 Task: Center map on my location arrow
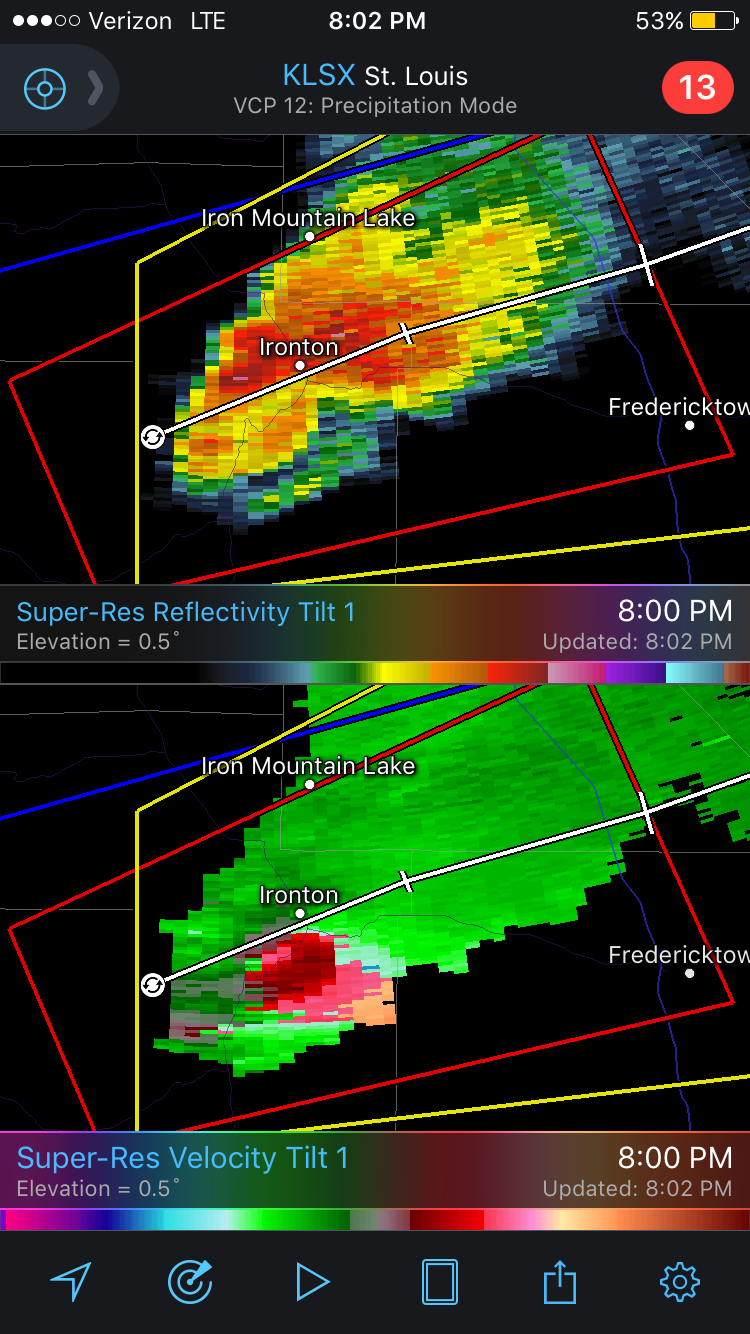point(71,1281)
